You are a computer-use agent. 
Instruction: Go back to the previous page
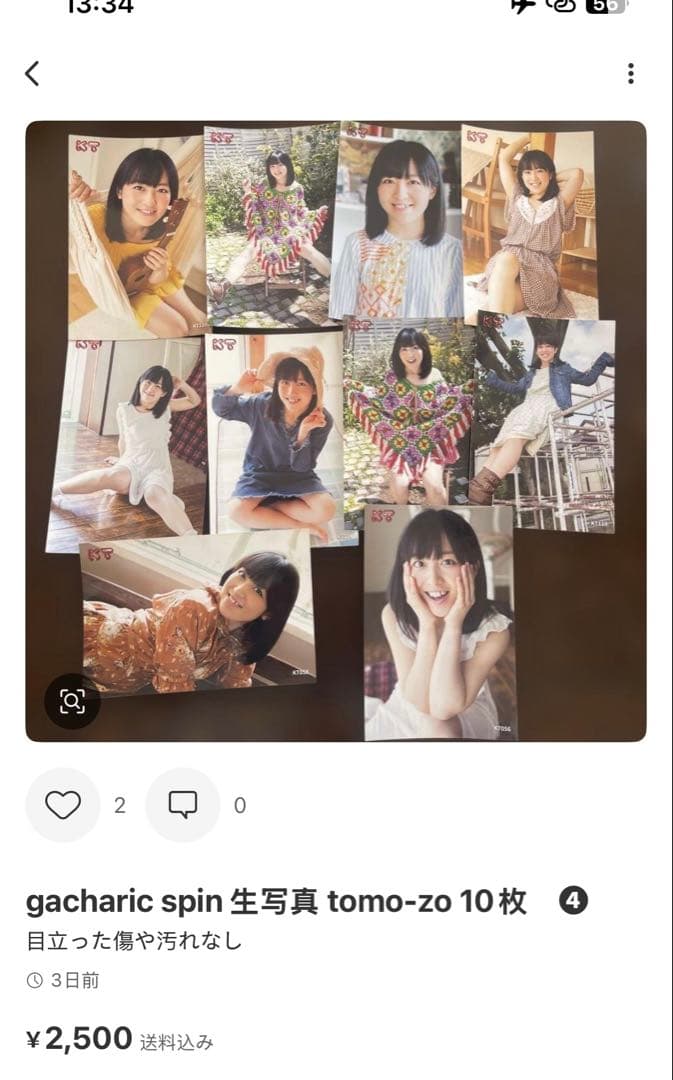coord(33,73)
